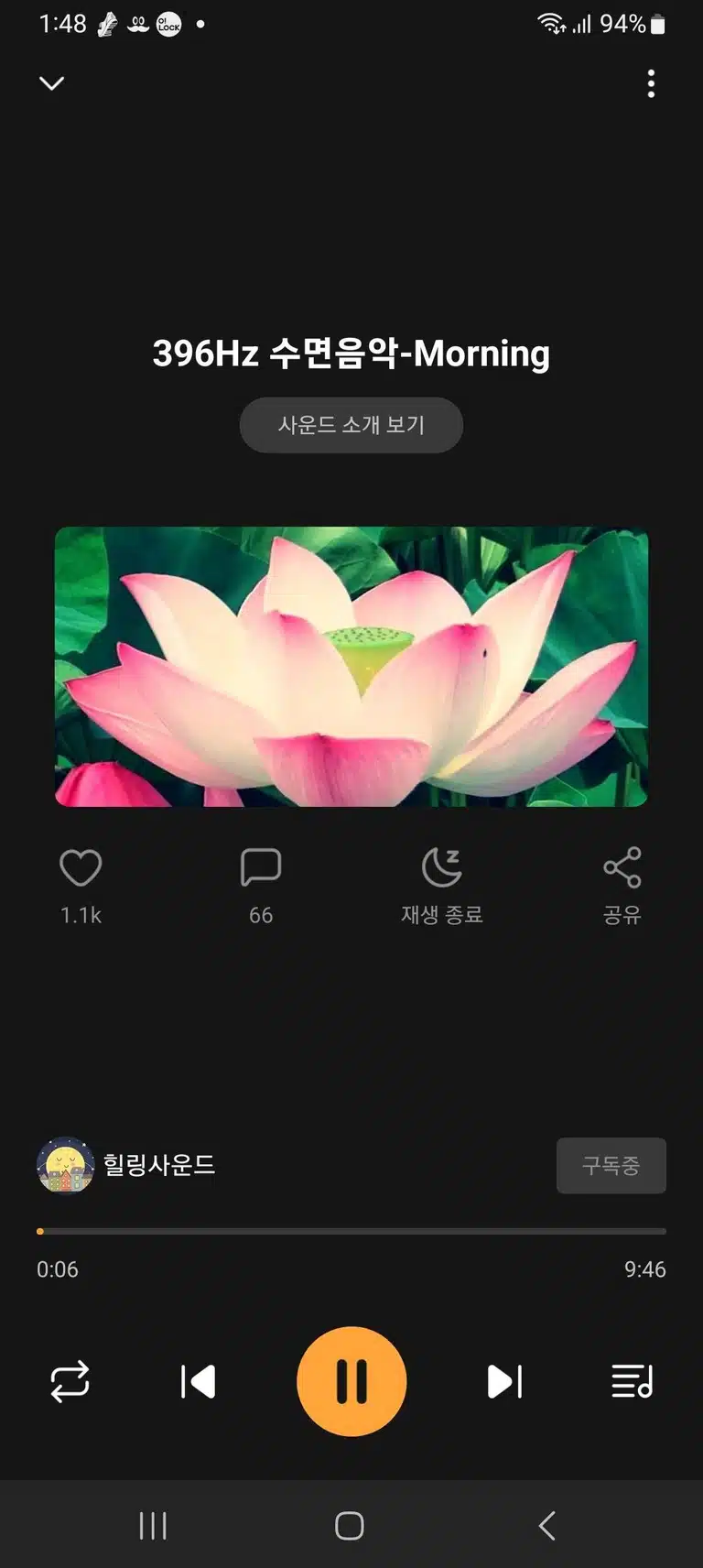The image size is (703, 1568).
Task: Open recent apps from navigation bar
Action: 153,1525
